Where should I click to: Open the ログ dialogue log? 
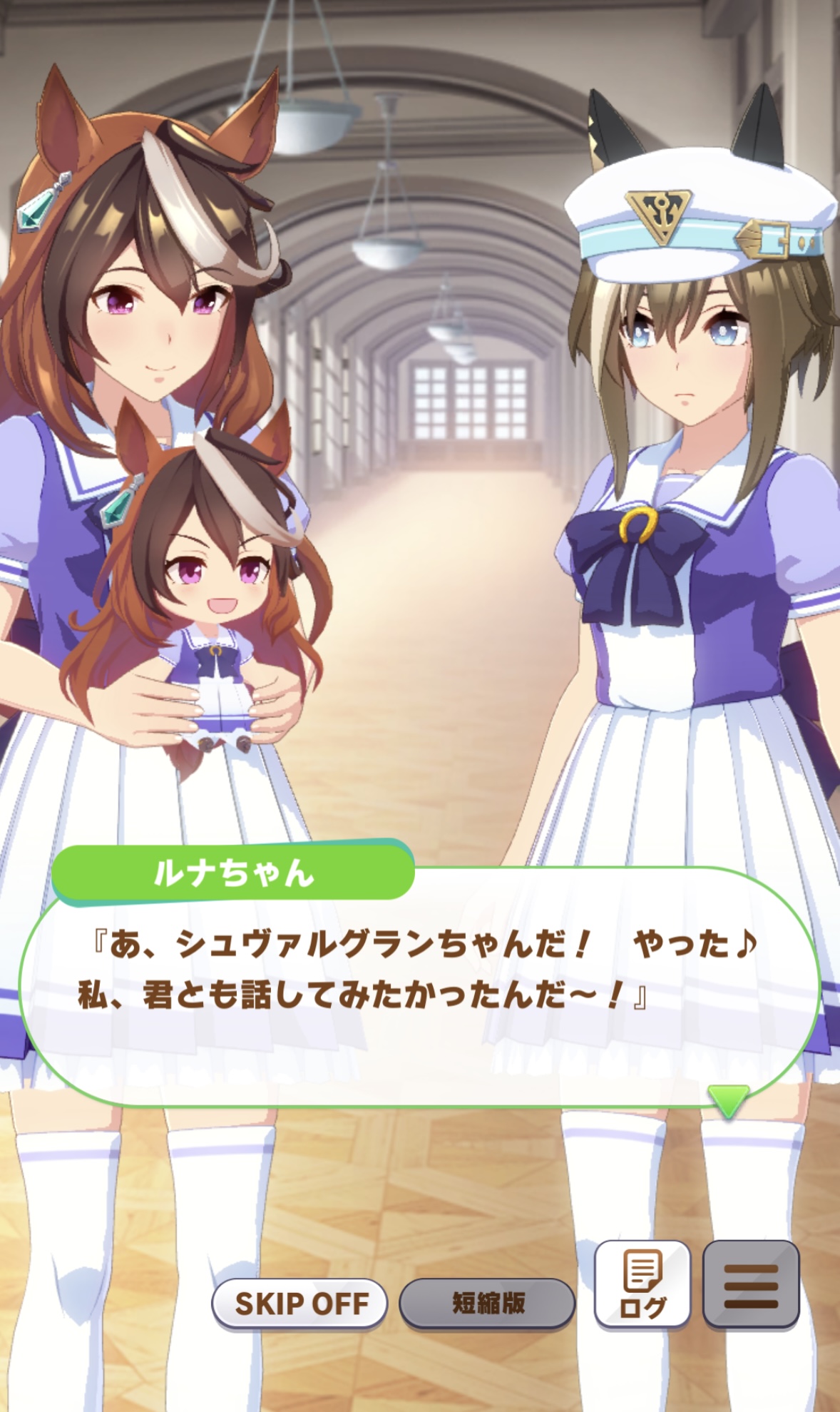642,1284
